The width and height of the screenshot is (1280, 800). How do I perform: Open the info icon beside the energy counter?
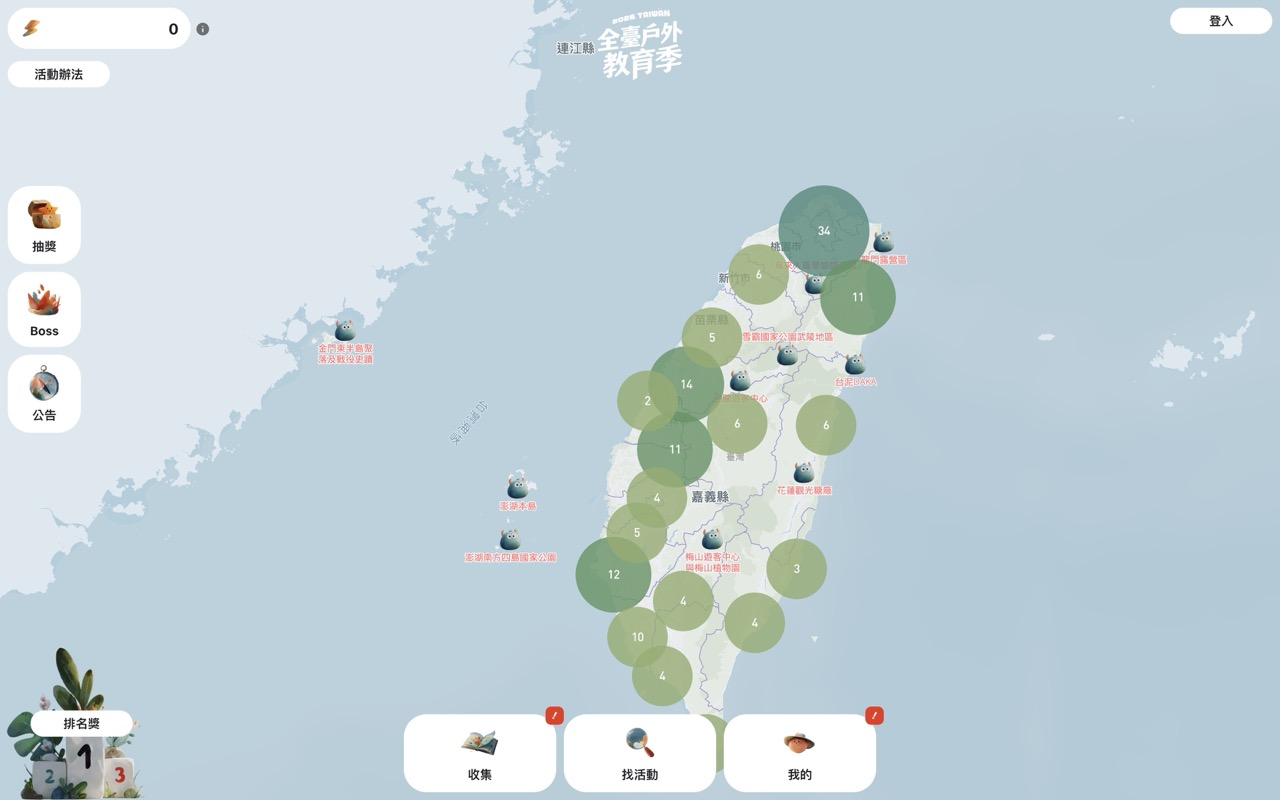[203, 29]
